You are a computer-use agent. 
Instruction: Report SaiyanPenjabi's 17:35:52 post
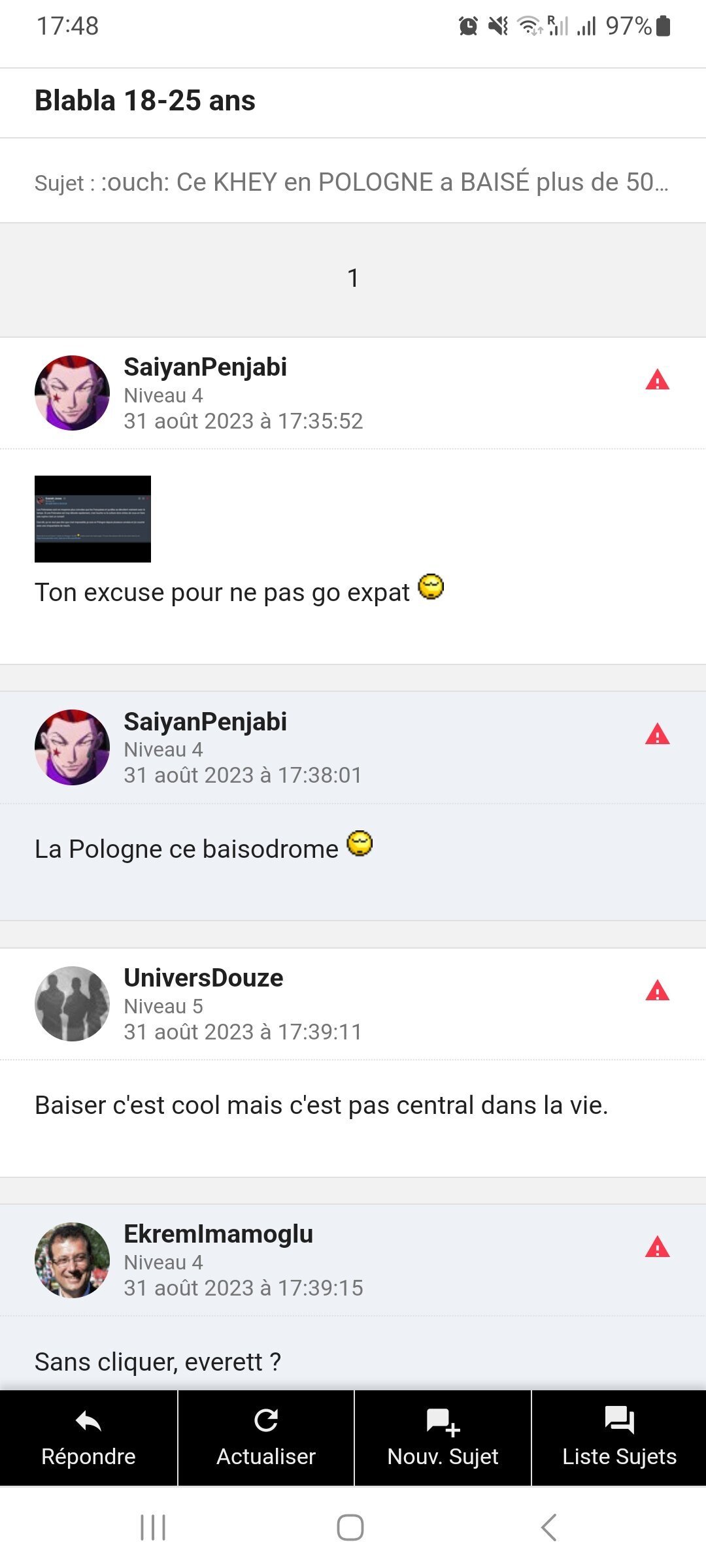point(657,380)
